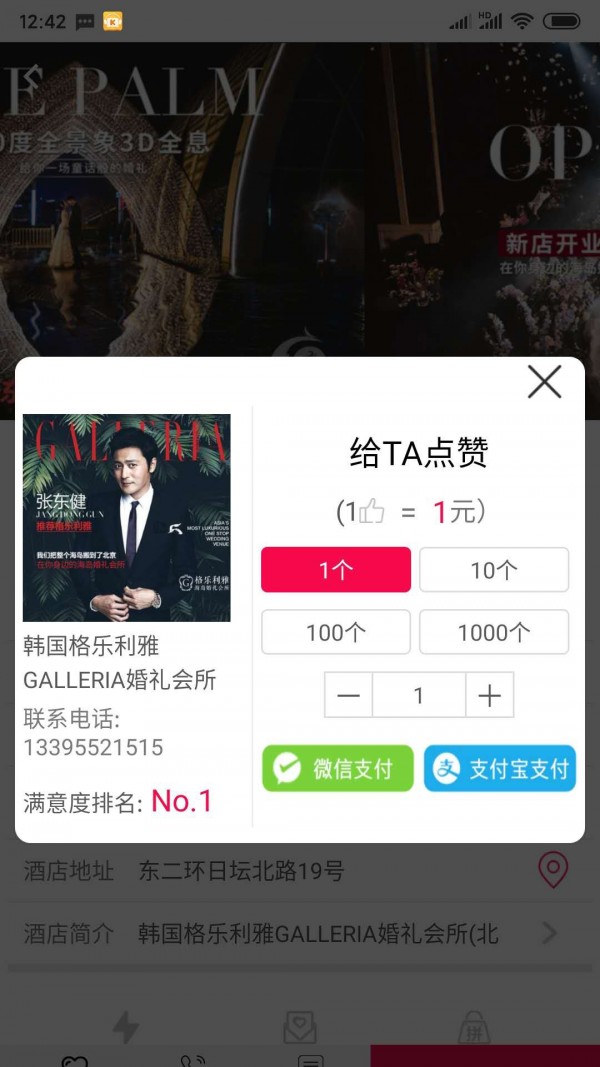Pay with 微信支付
600x1067 pixels.
point(337,768)
